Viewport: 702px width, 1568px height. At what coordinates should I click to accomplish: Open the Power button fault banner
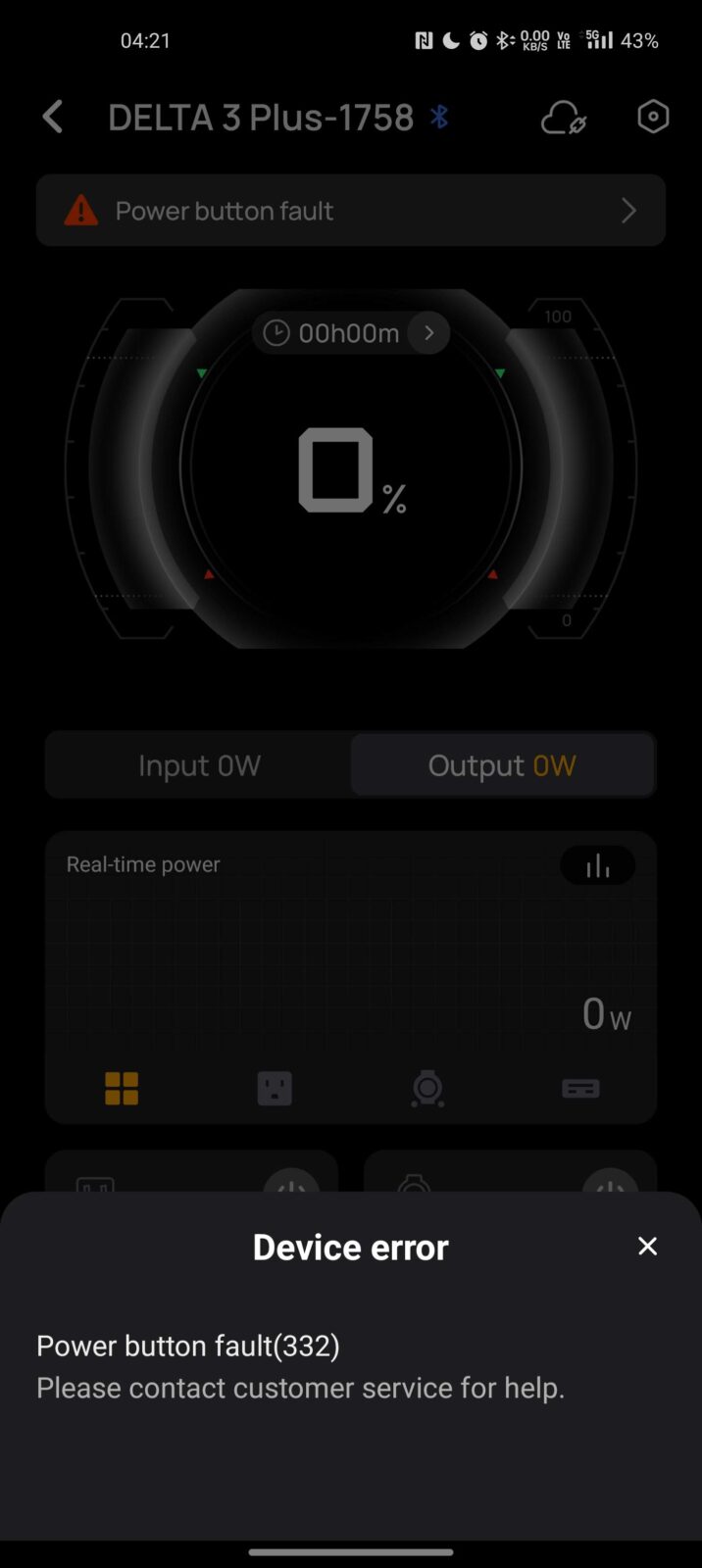pyautogui.click(x=351, y=211)
